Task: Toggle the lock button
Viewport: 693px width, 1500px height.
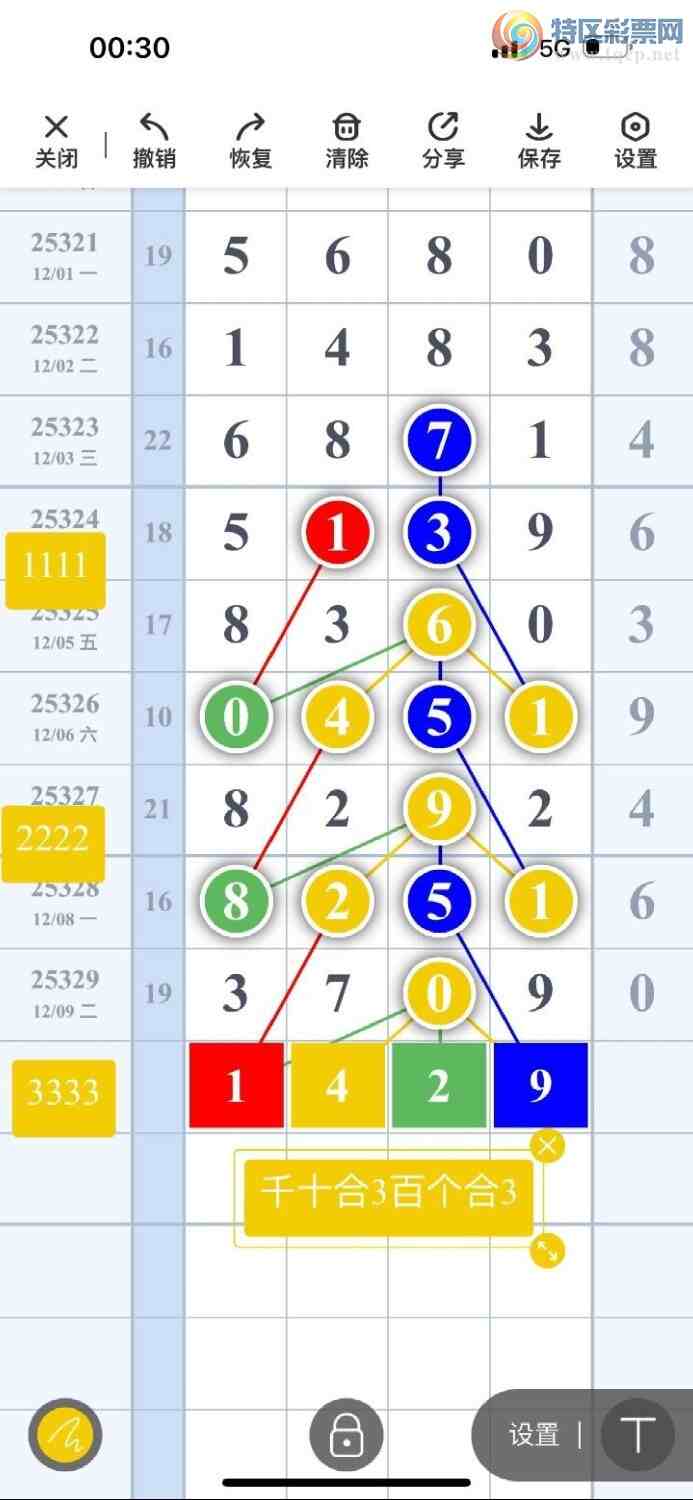Action: click(x=346, y=1436)
